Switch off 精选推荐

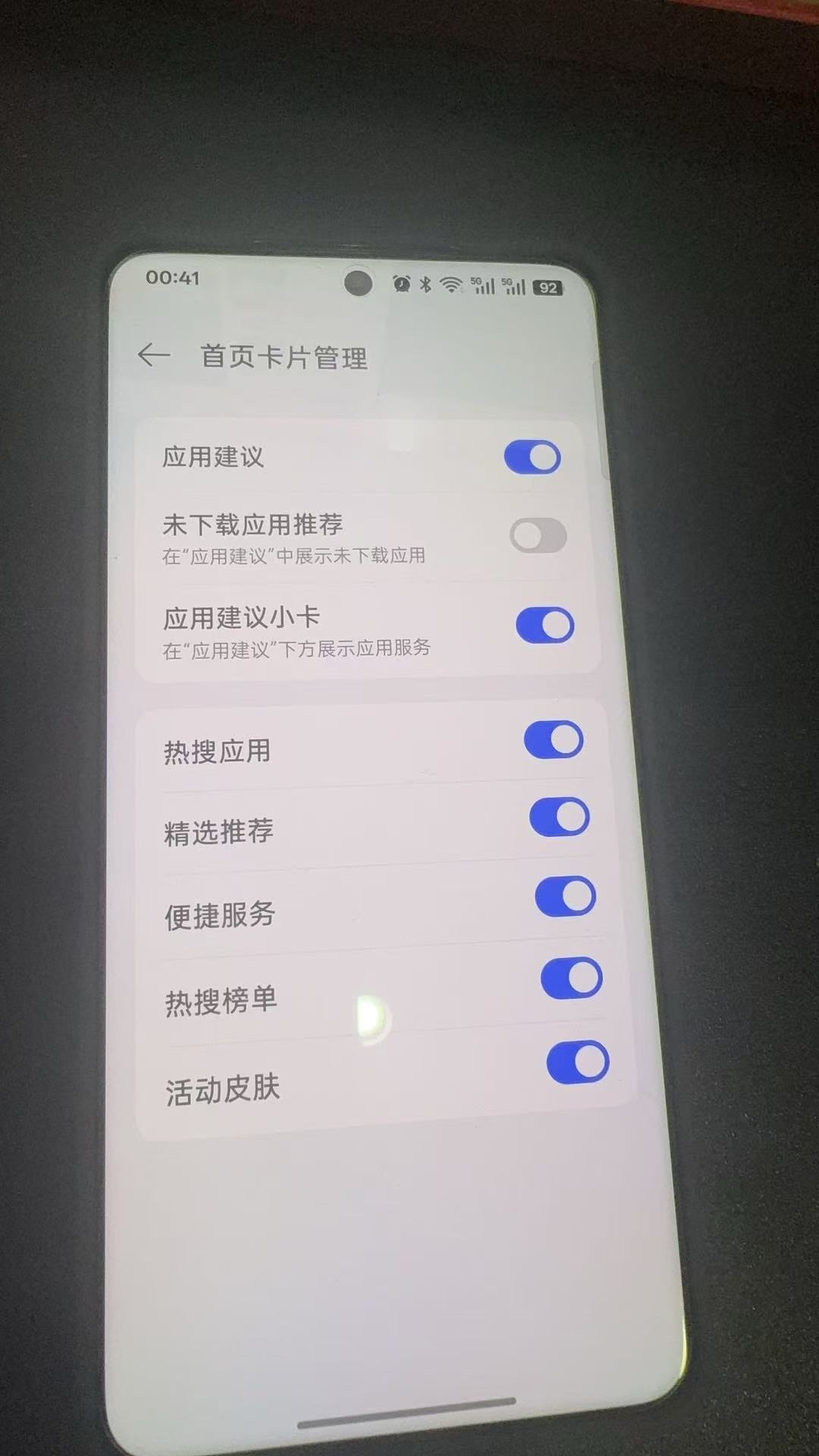(559, 817)
